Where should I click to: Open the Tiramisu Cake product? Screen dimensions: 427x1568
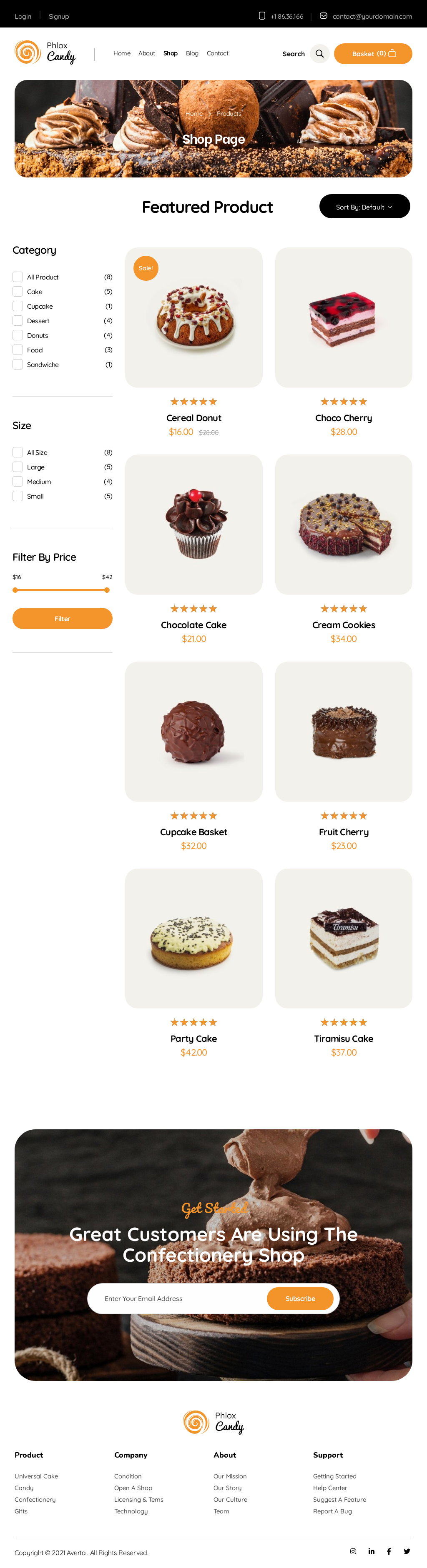[x=344, y=938]
